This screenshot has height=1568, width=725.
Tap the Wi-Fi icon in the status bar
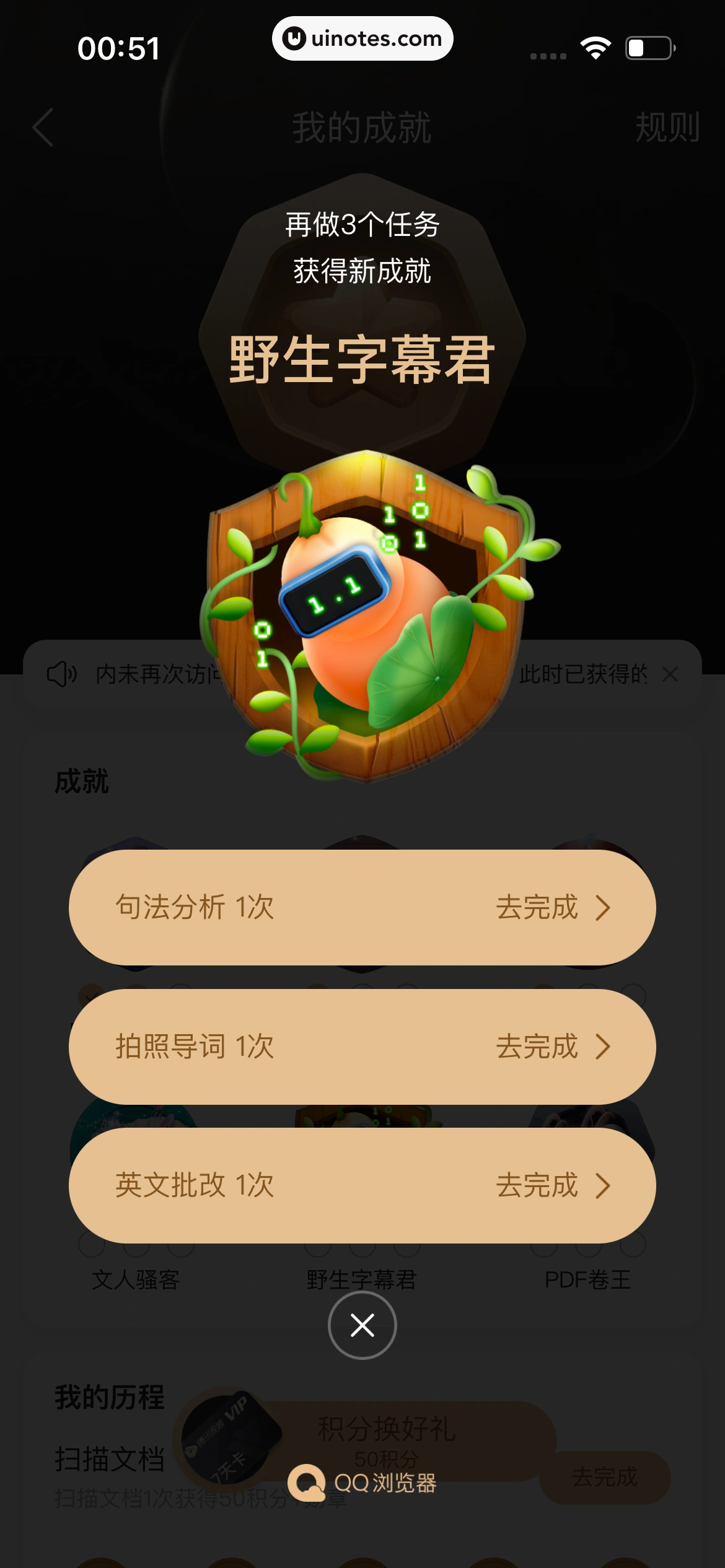tap(595, 46)
